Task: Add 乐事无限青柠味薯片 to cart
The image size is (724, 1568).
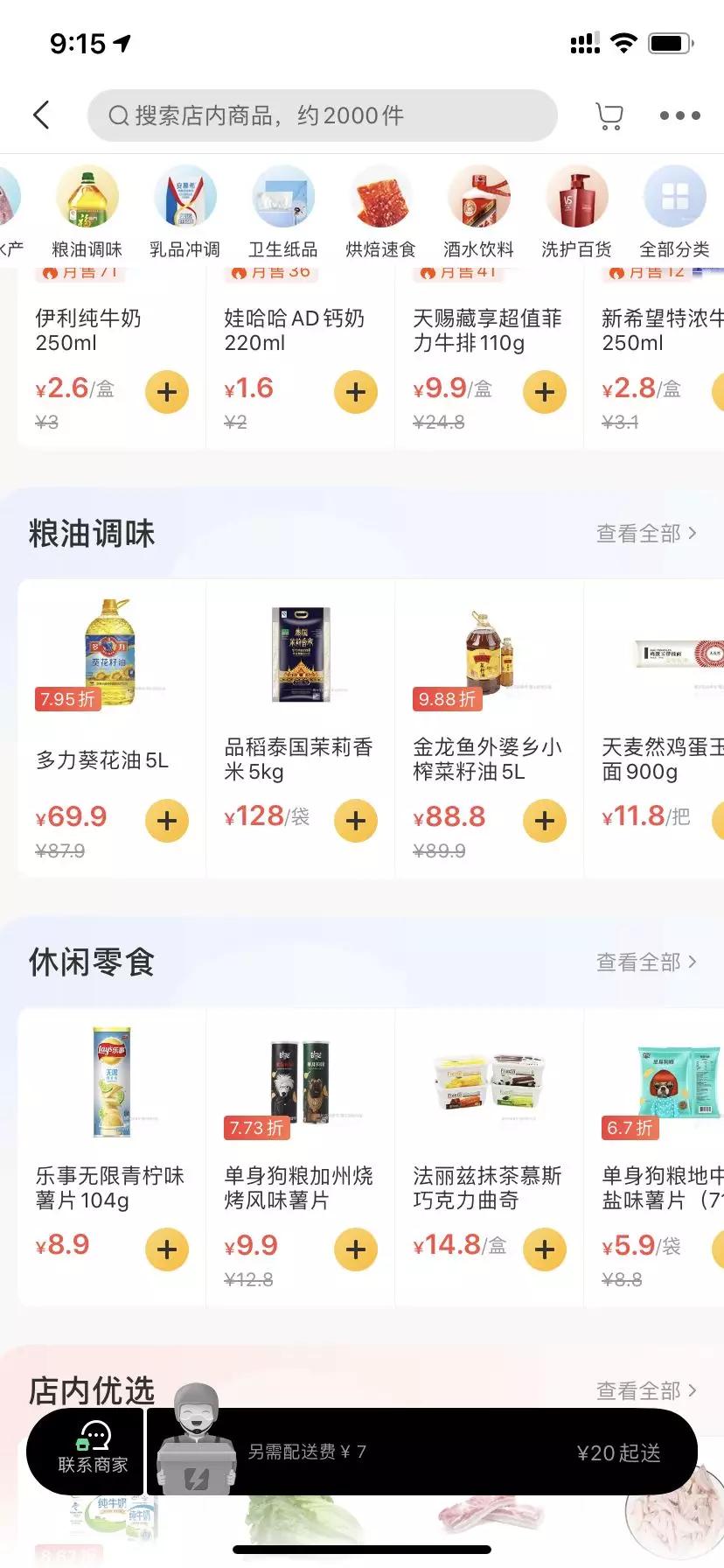Action: (166, 1249)
